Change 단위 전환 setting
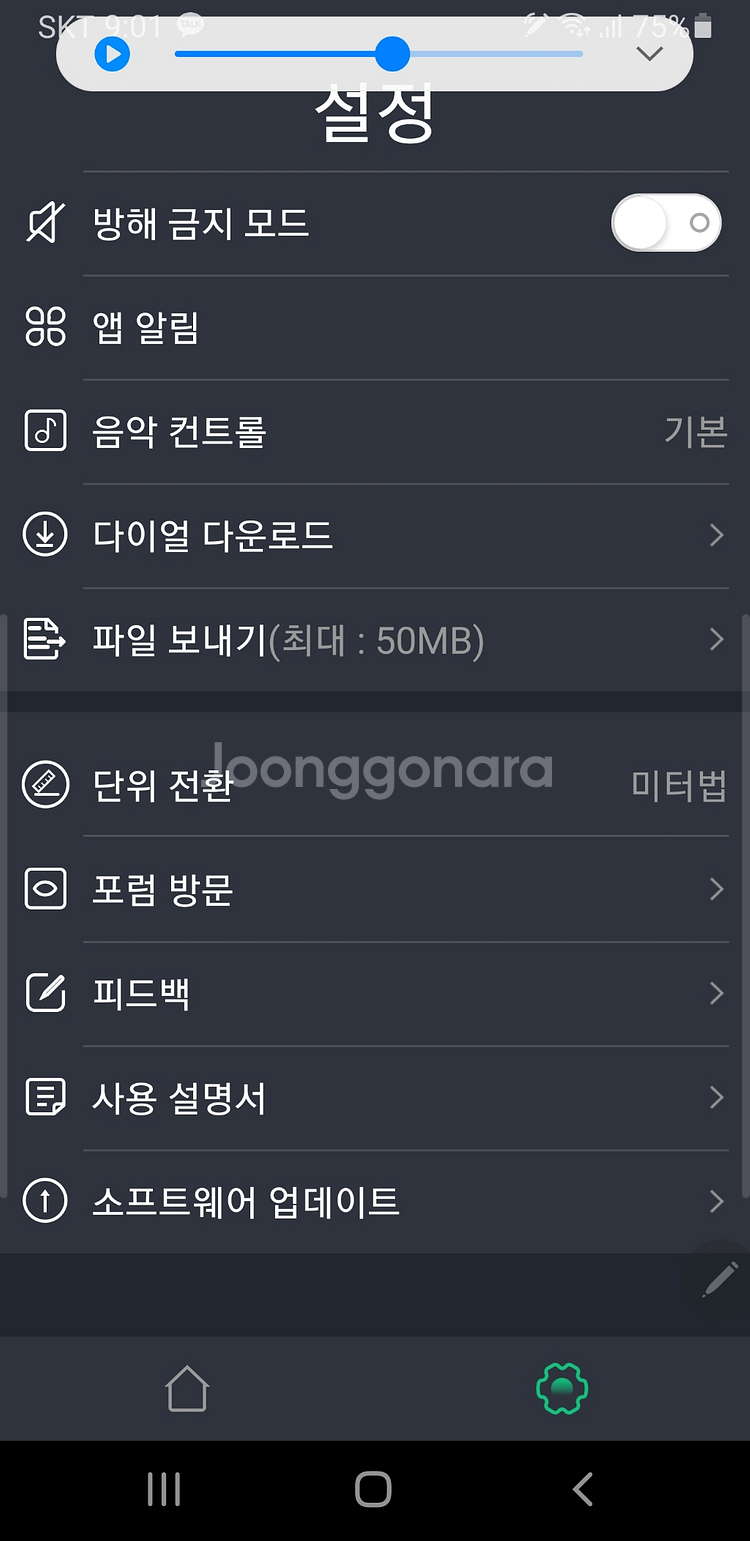The width and height of the screenshot is (750, 1541). click(375, 785)
